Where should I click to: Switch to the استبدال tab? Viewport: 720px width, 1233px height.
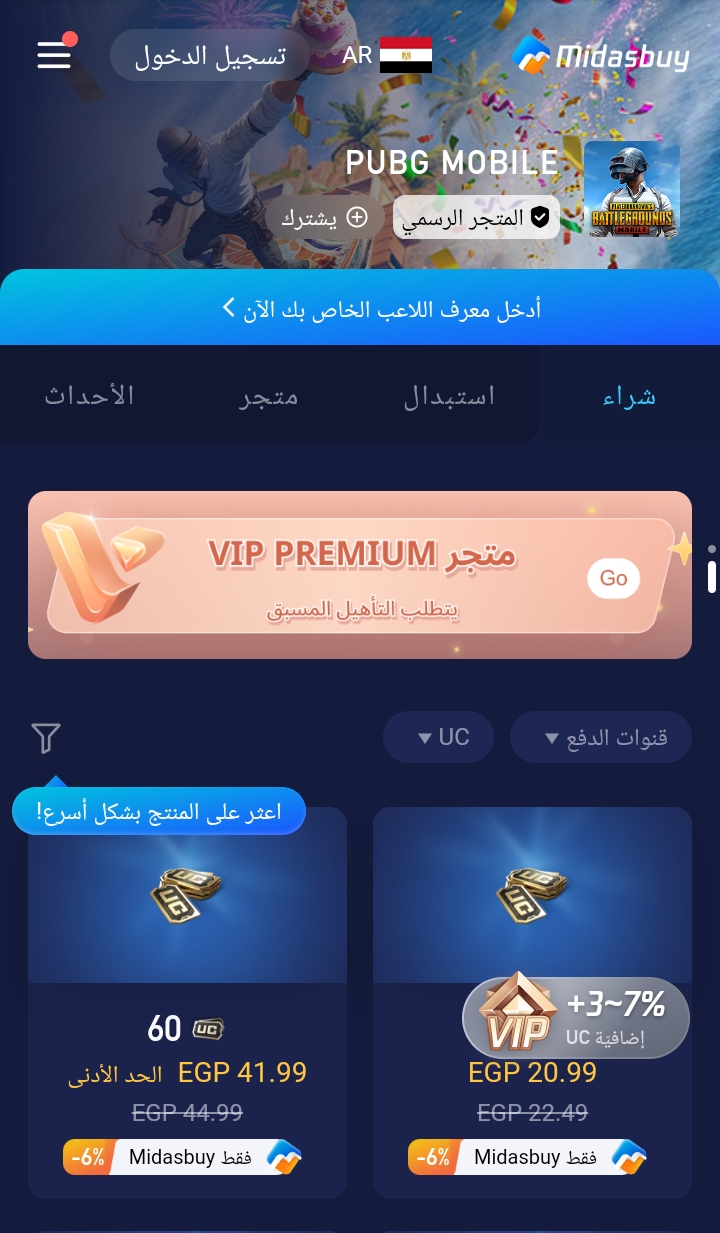click(x=449, y=397)
